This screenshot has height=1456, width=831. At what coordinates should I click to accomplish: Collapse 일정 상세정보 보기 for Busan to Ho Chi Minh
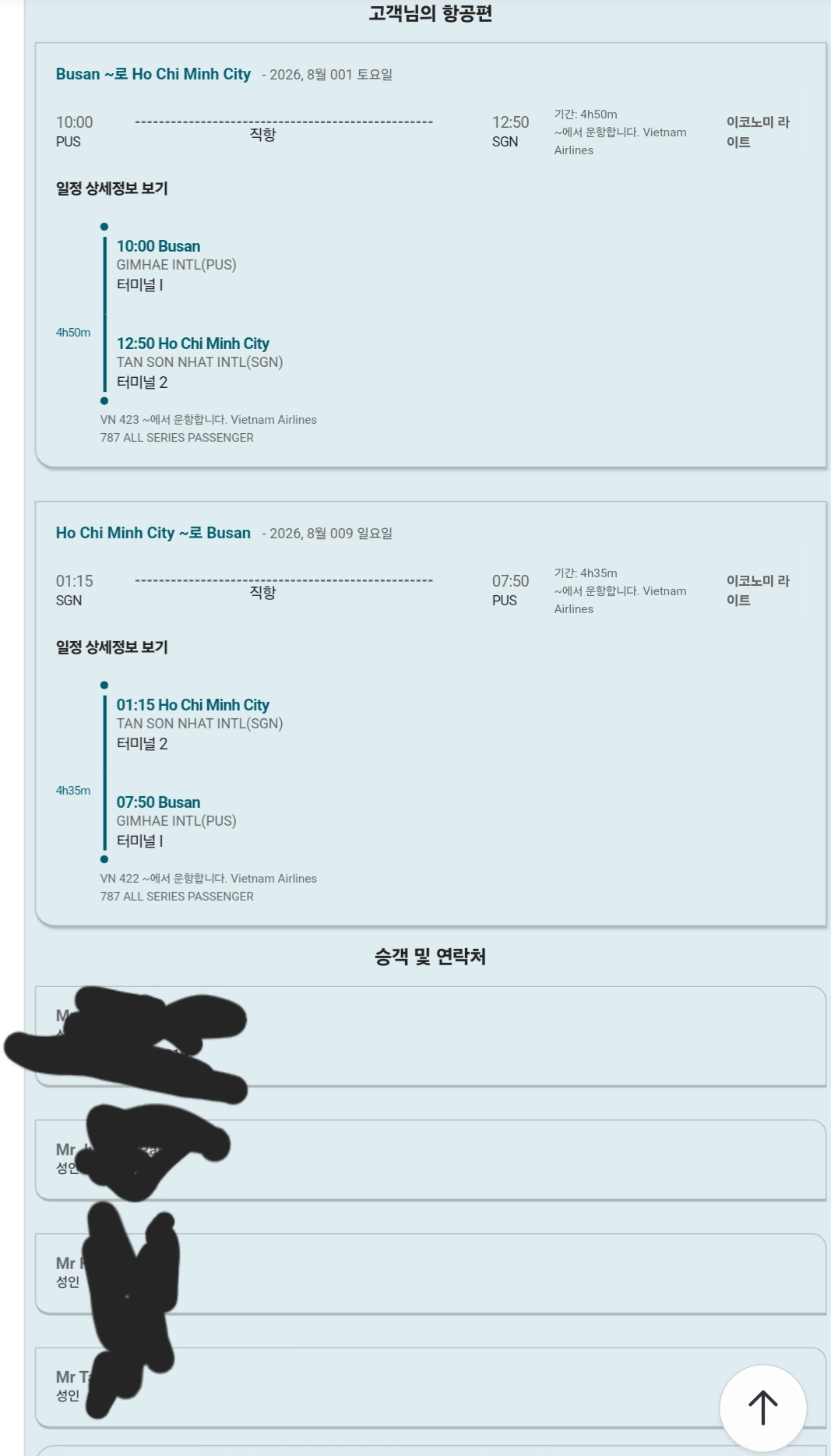[x=112, y=189]
